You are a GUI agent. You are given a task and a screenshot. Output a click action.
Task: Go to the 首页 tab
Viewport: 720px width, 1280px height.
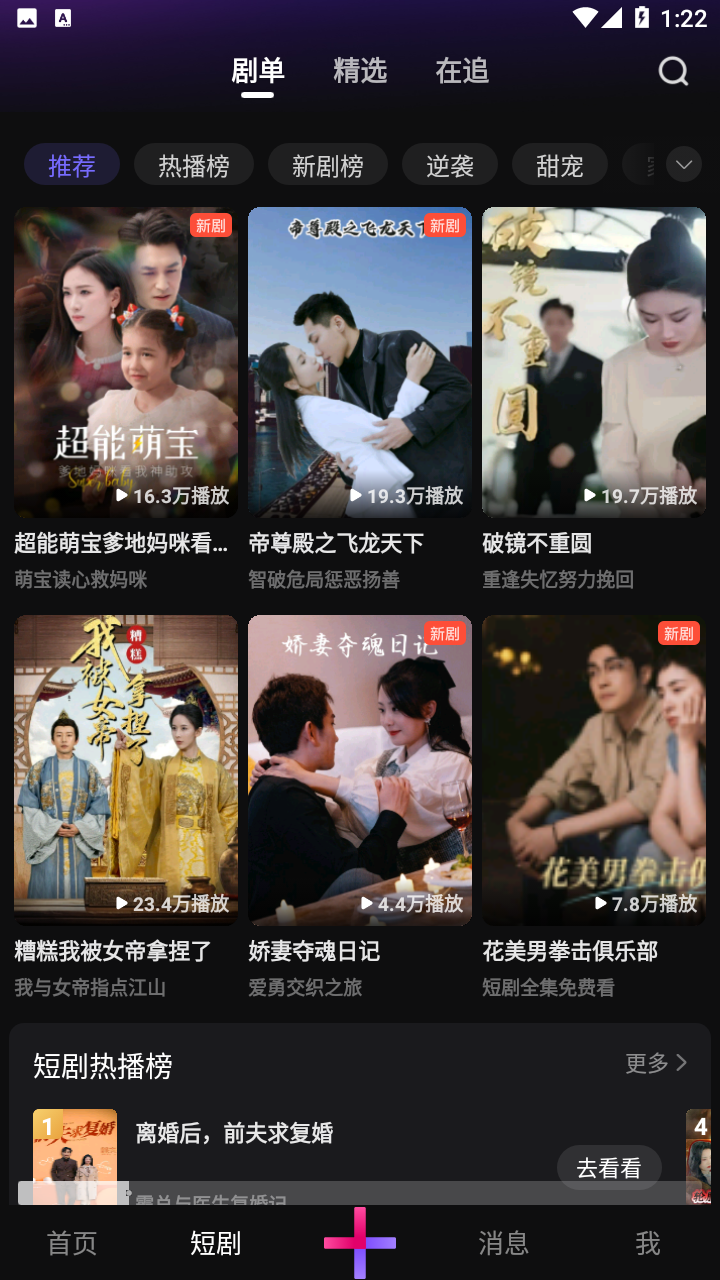click(x=72, y=1243)
